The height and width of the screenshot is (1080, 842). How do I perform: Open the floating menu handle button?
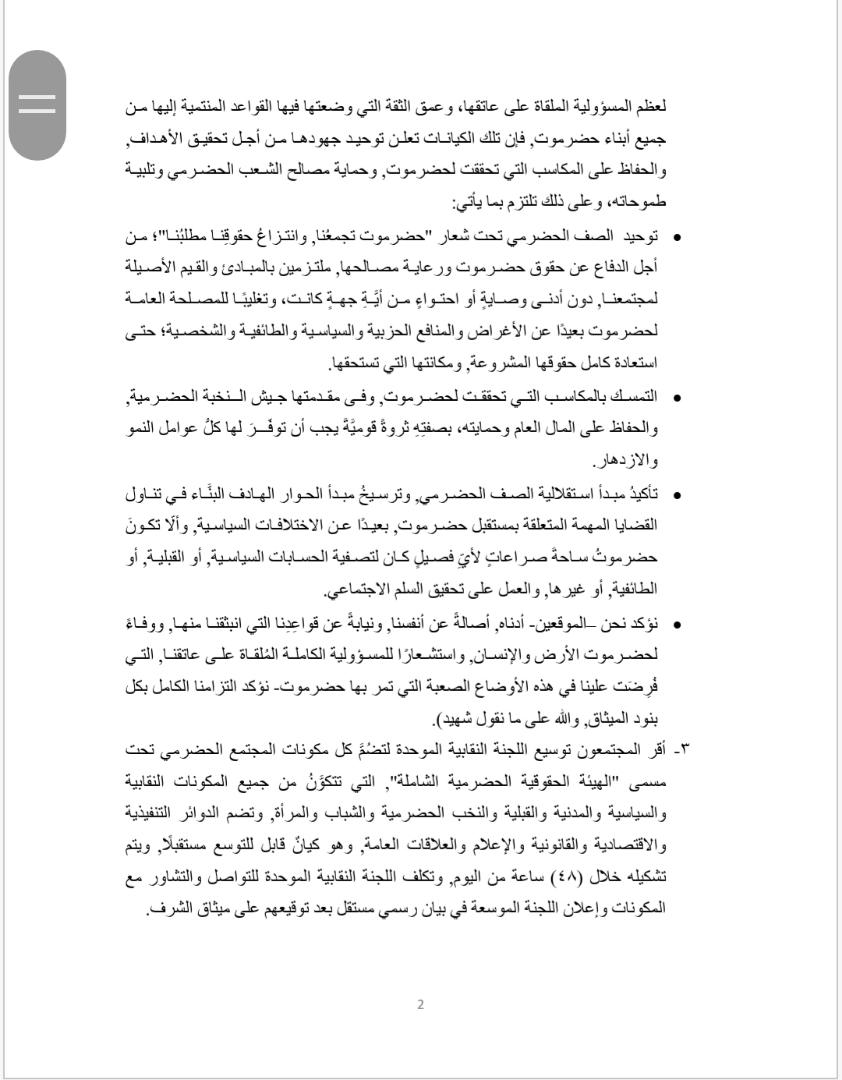tap(37, 104)
